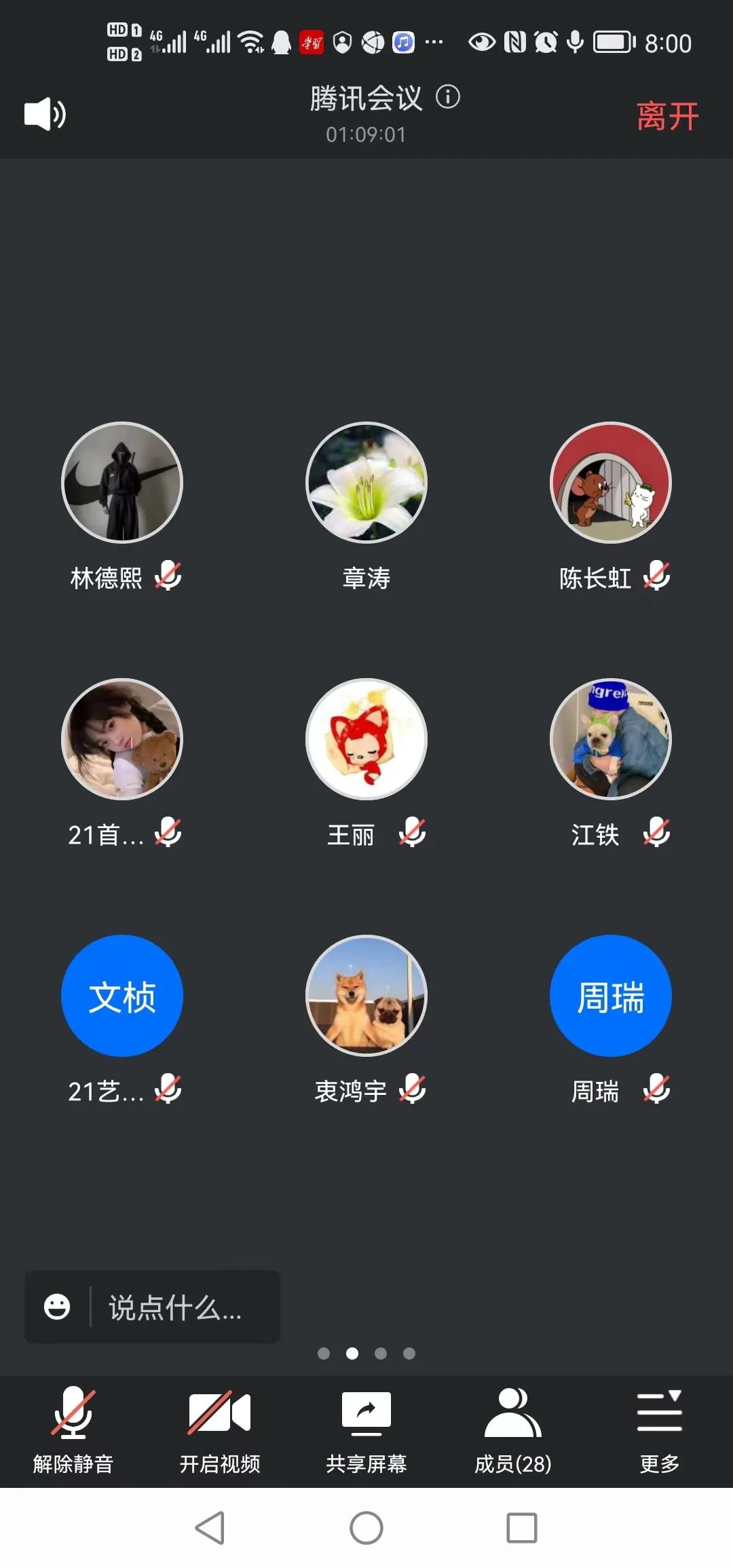The image size is (733, 1568).
Task: Go to the system home screen
Action: point(366,1528)
